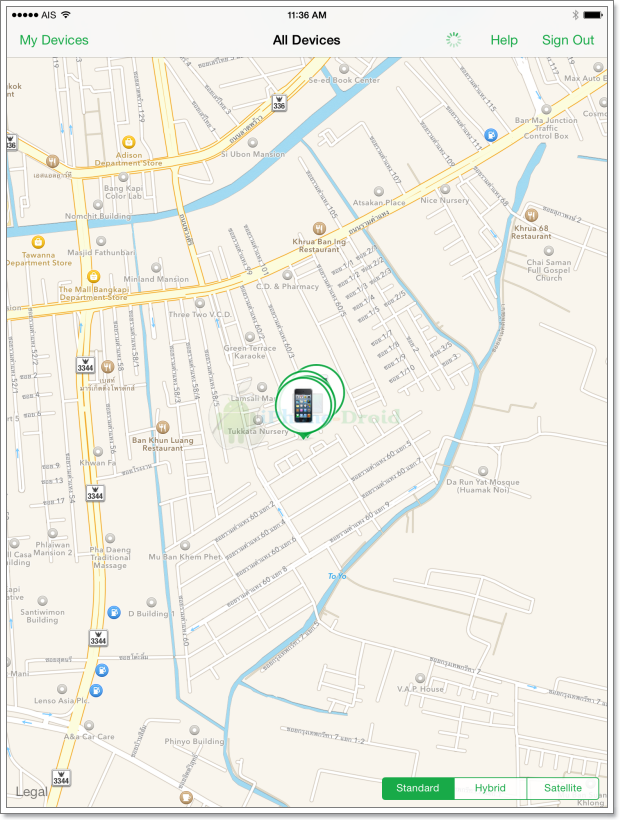Open the Legal link

click(31, 792)
